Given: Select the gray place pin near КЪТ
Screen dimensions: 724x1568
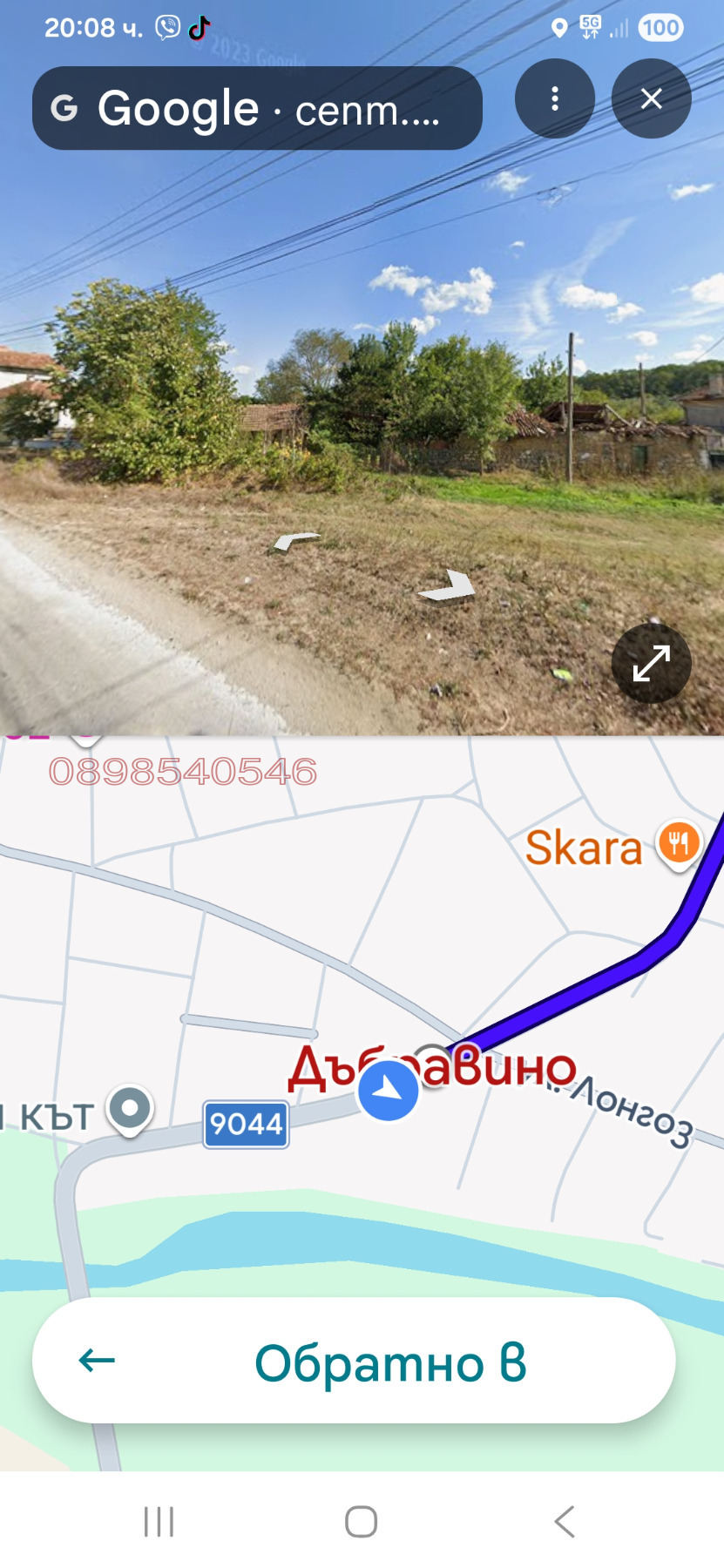Looking at the screenshot, I should pos(130,1109).
